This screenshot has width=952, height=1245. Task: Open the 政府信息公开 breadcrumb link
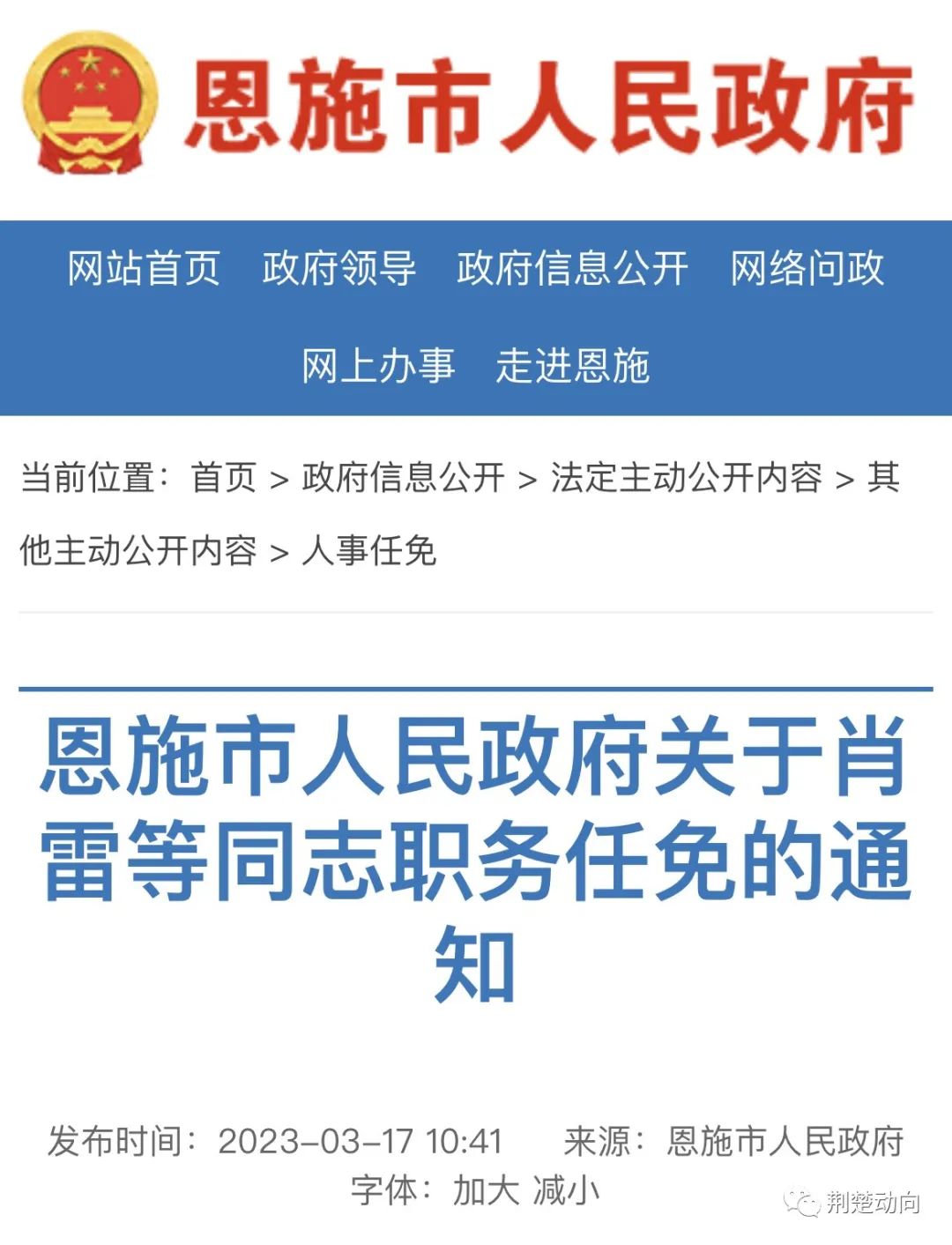403,478
